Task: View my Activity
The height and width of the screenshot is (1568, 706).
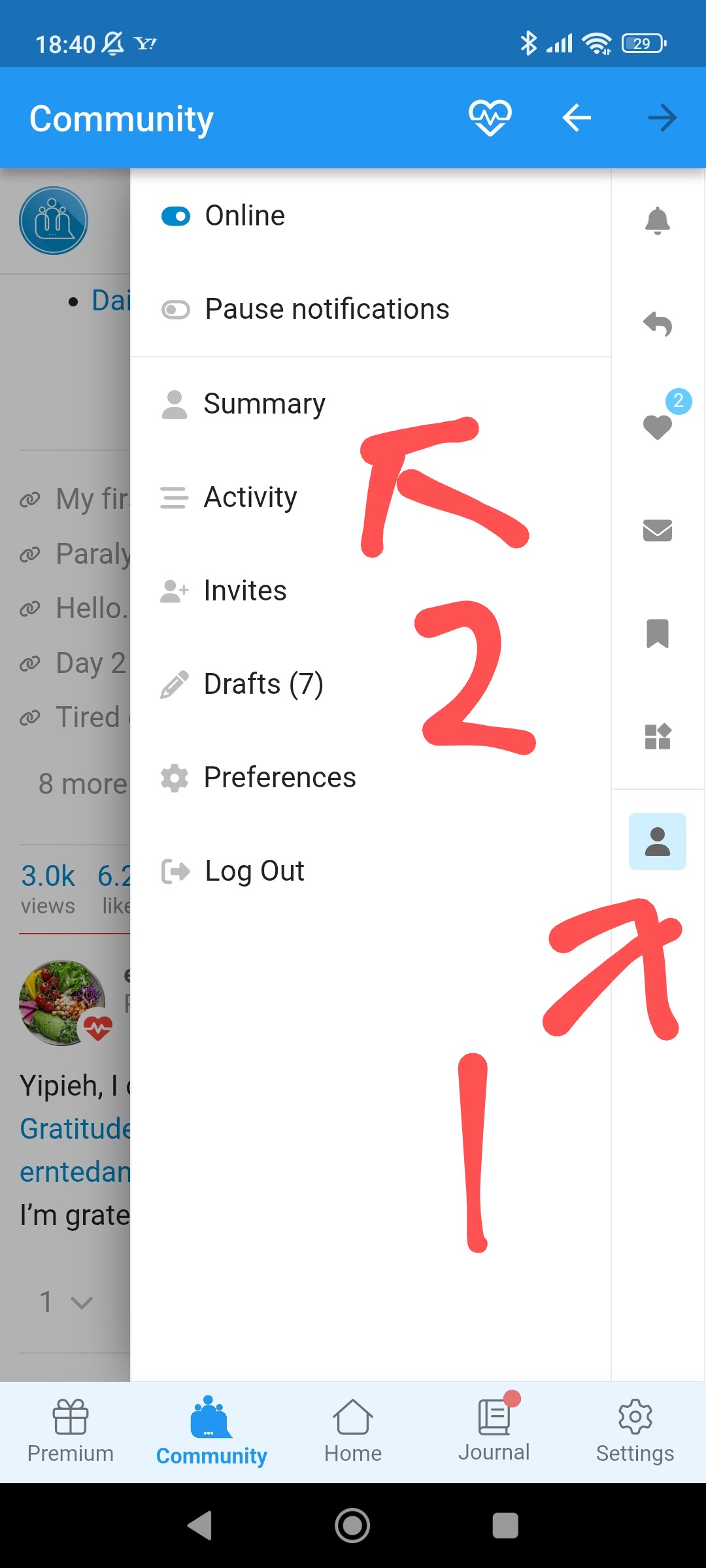Action: point(250,497)
